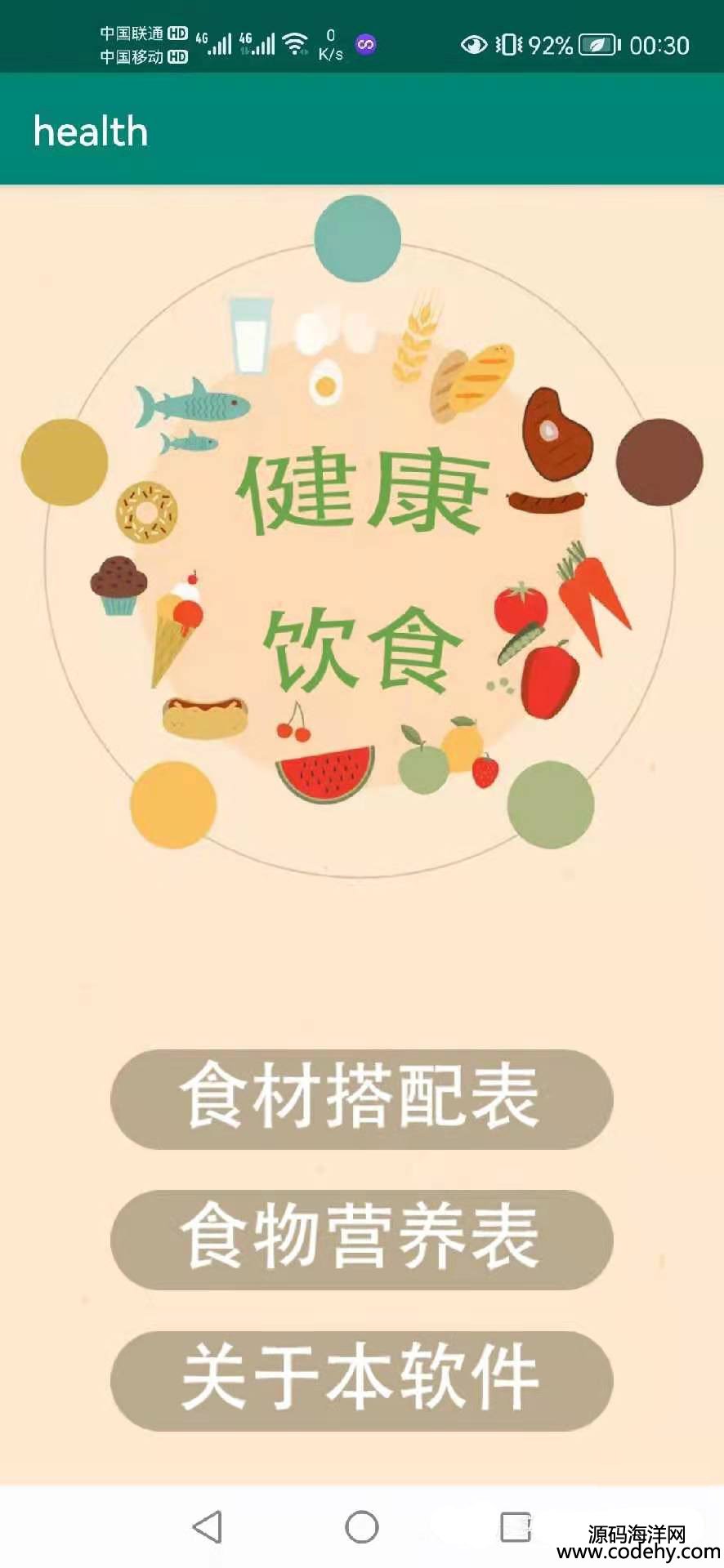Go to the home screen
Screen dimensions: 724x1568
tap(361, 1526)
